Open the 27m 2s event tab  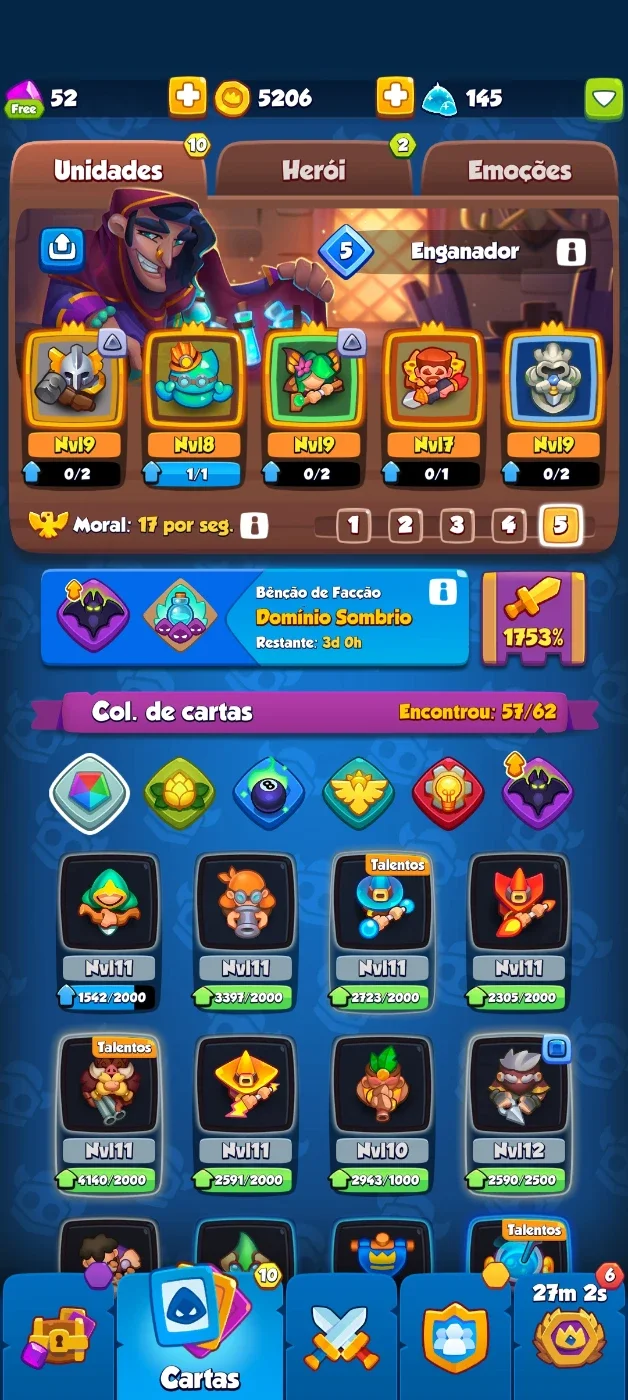click(x=569, y=1337)
